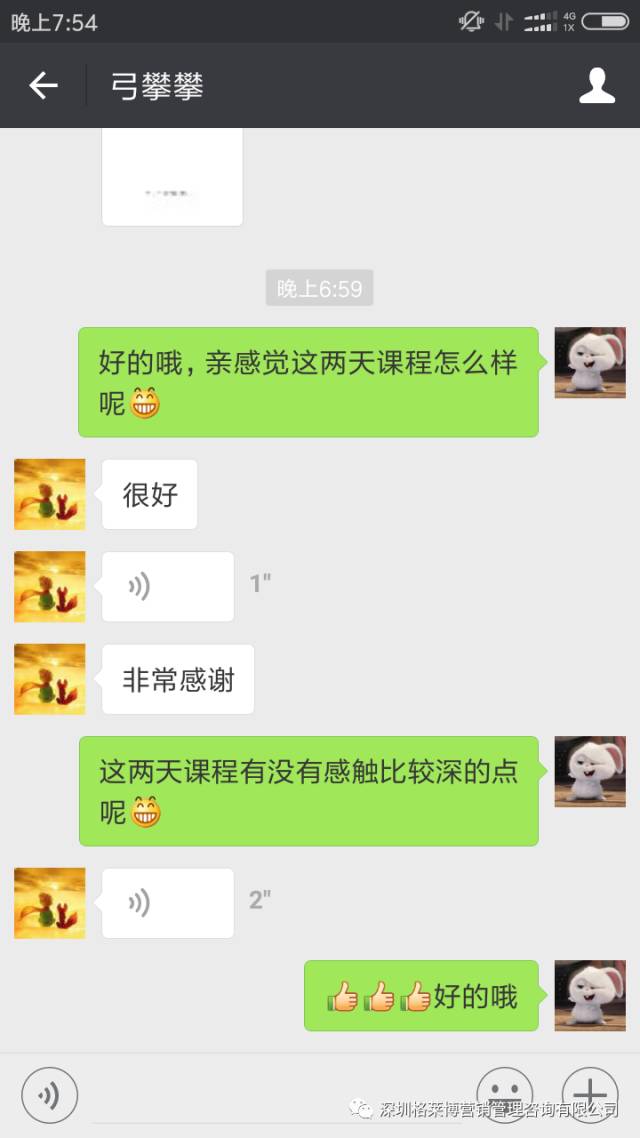Go back from the 弓攀攀 chat
This screenshot has width=640, height=1138.
[x=43, y=86]
